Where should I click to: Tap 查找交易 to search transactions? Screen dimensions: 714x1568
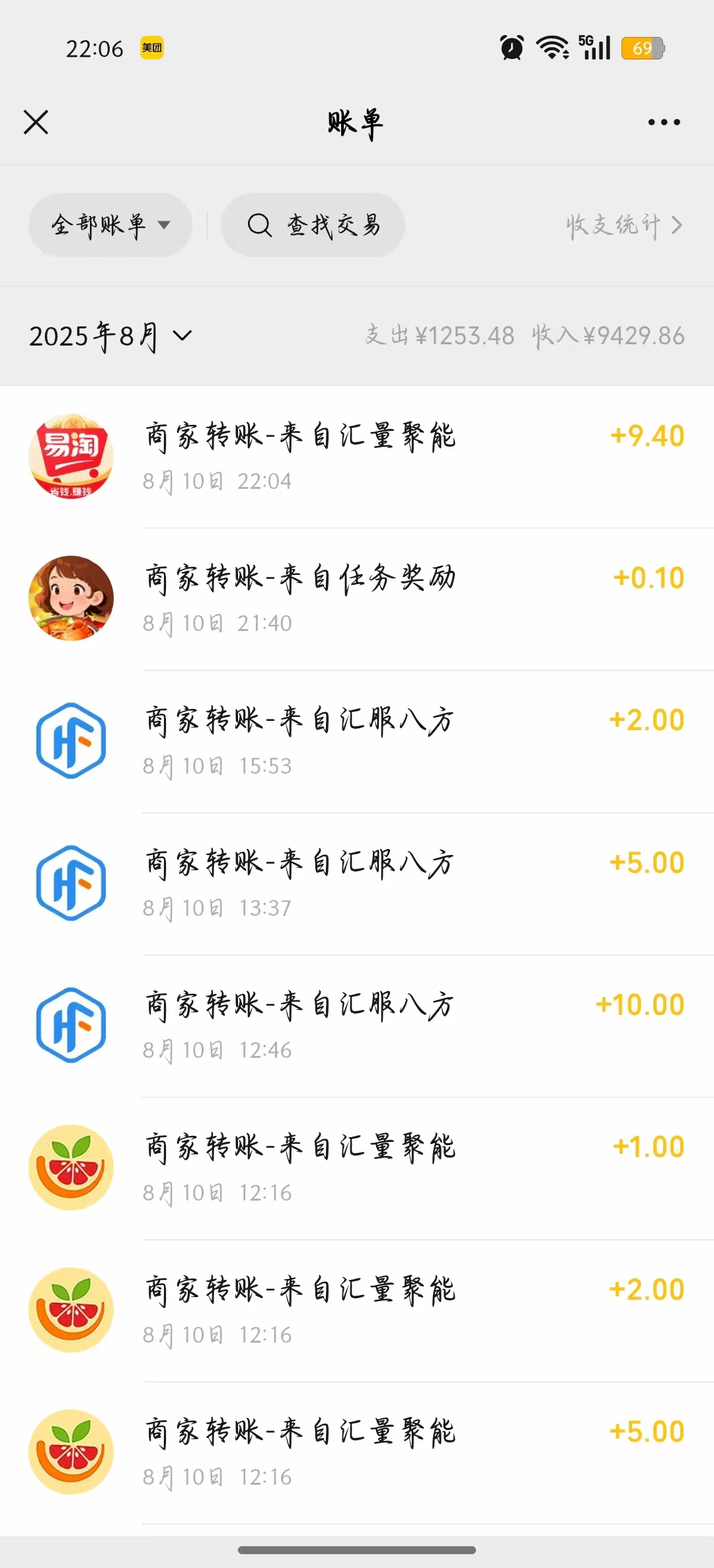pos(313,225)
